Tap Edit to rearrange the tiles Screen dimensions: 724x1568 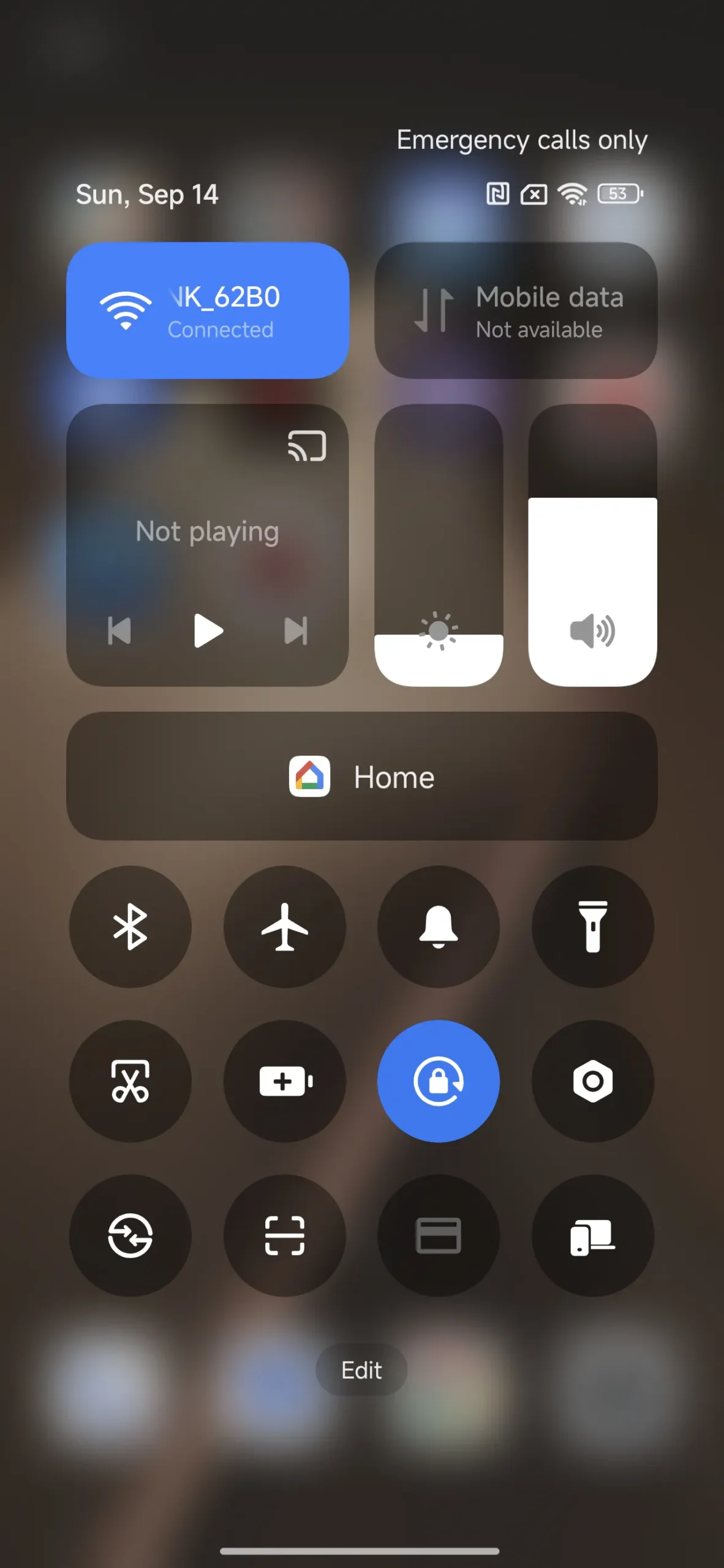[361, 1370]
